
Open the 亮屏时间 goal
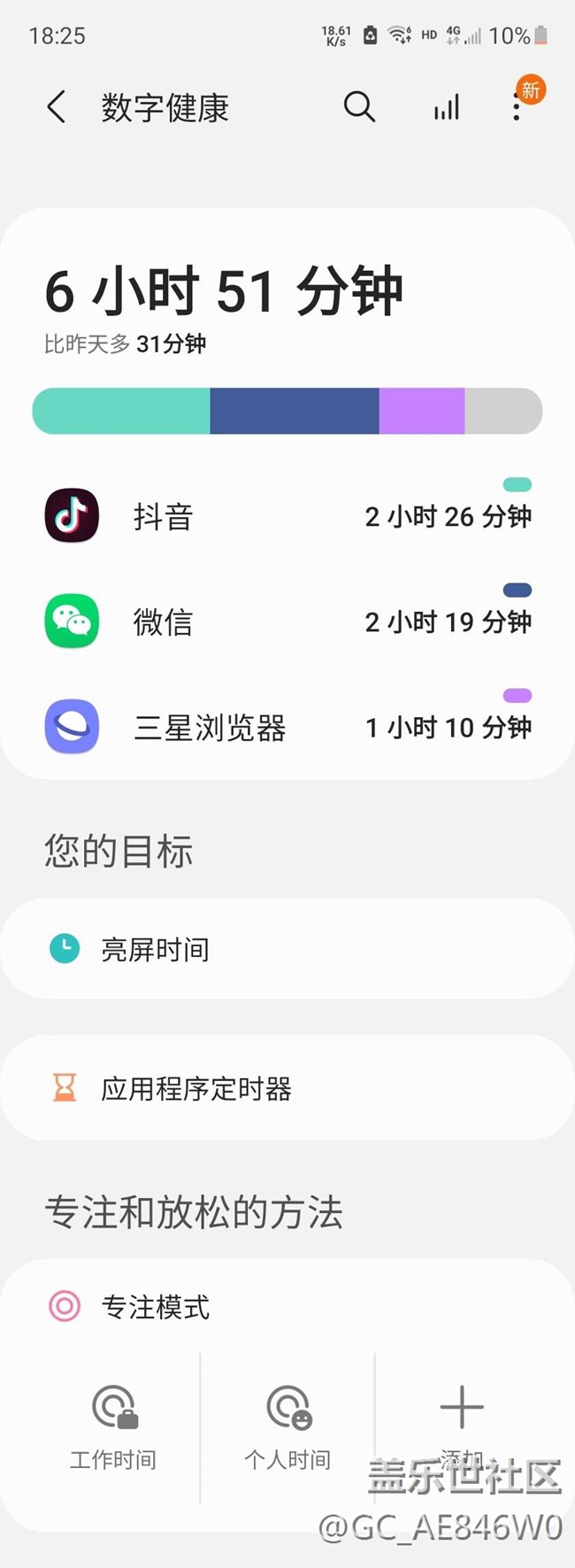pos(287,949)
